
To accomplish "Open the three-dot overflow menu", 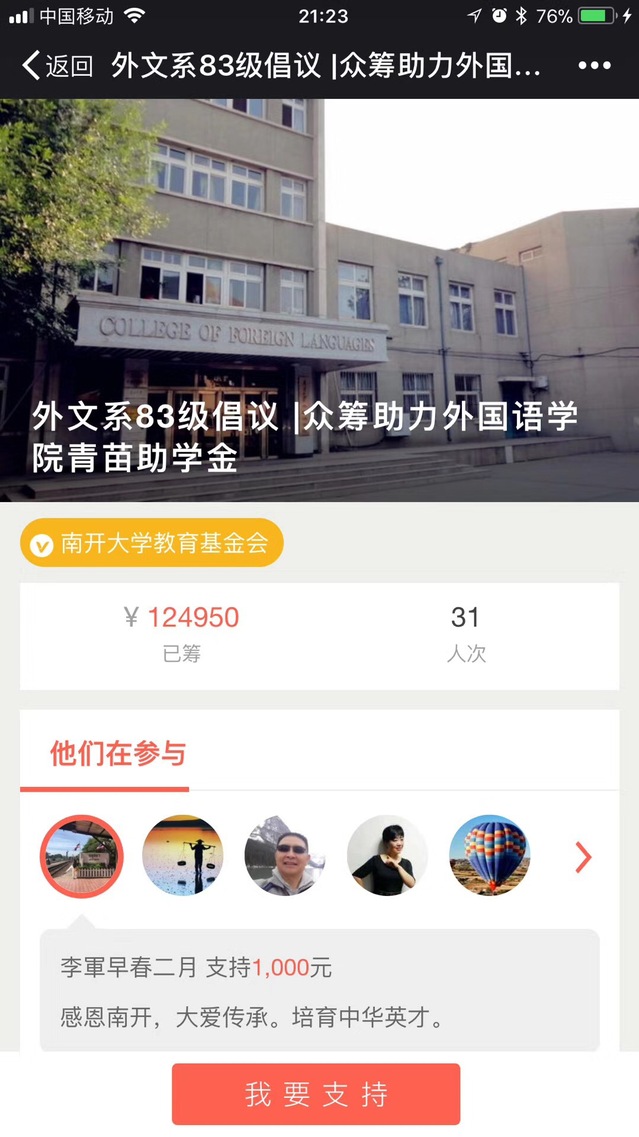I will (594, 66).
